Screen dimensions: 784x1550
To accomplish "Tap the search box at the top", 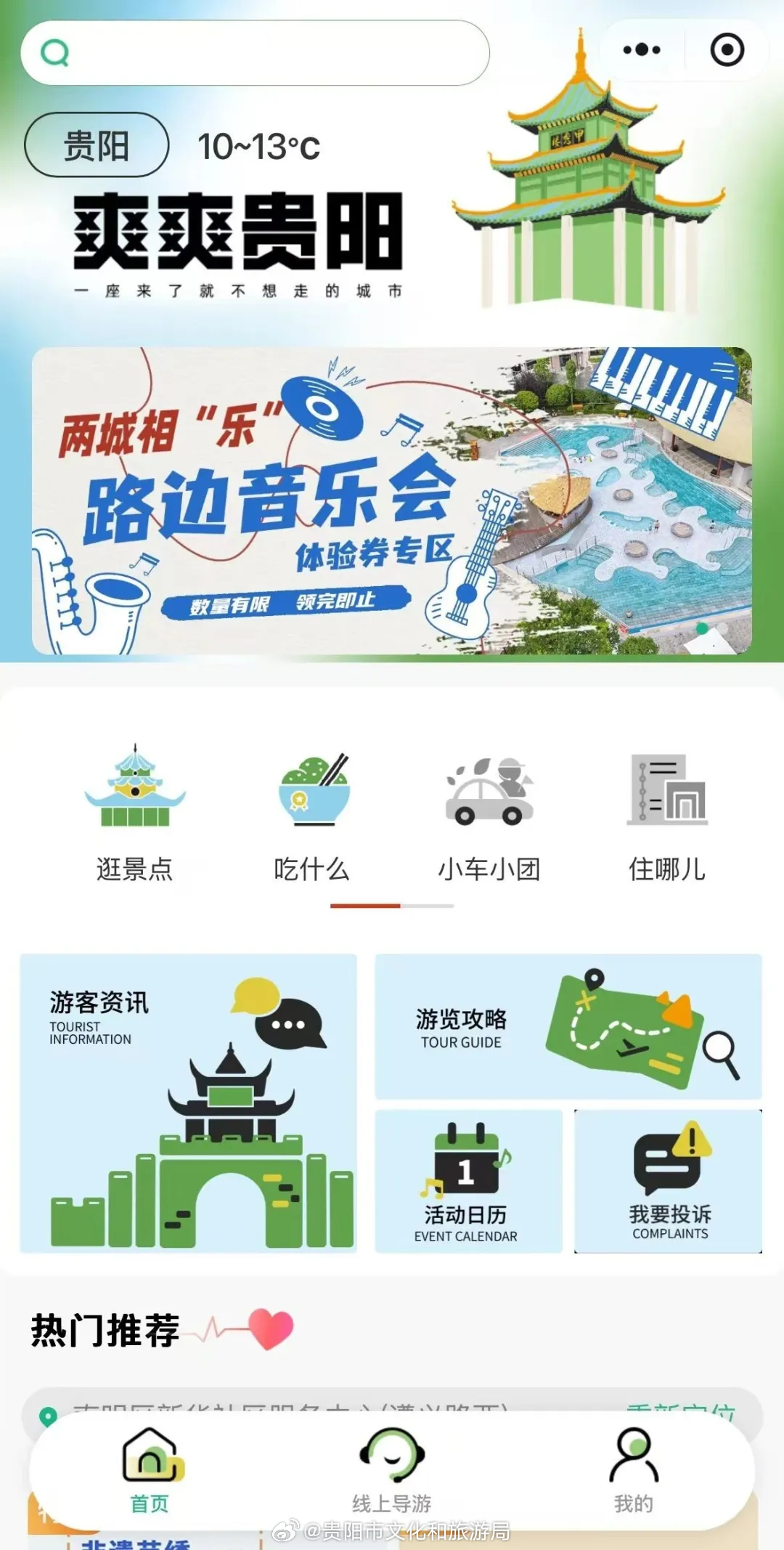I will tap(255, 53).
